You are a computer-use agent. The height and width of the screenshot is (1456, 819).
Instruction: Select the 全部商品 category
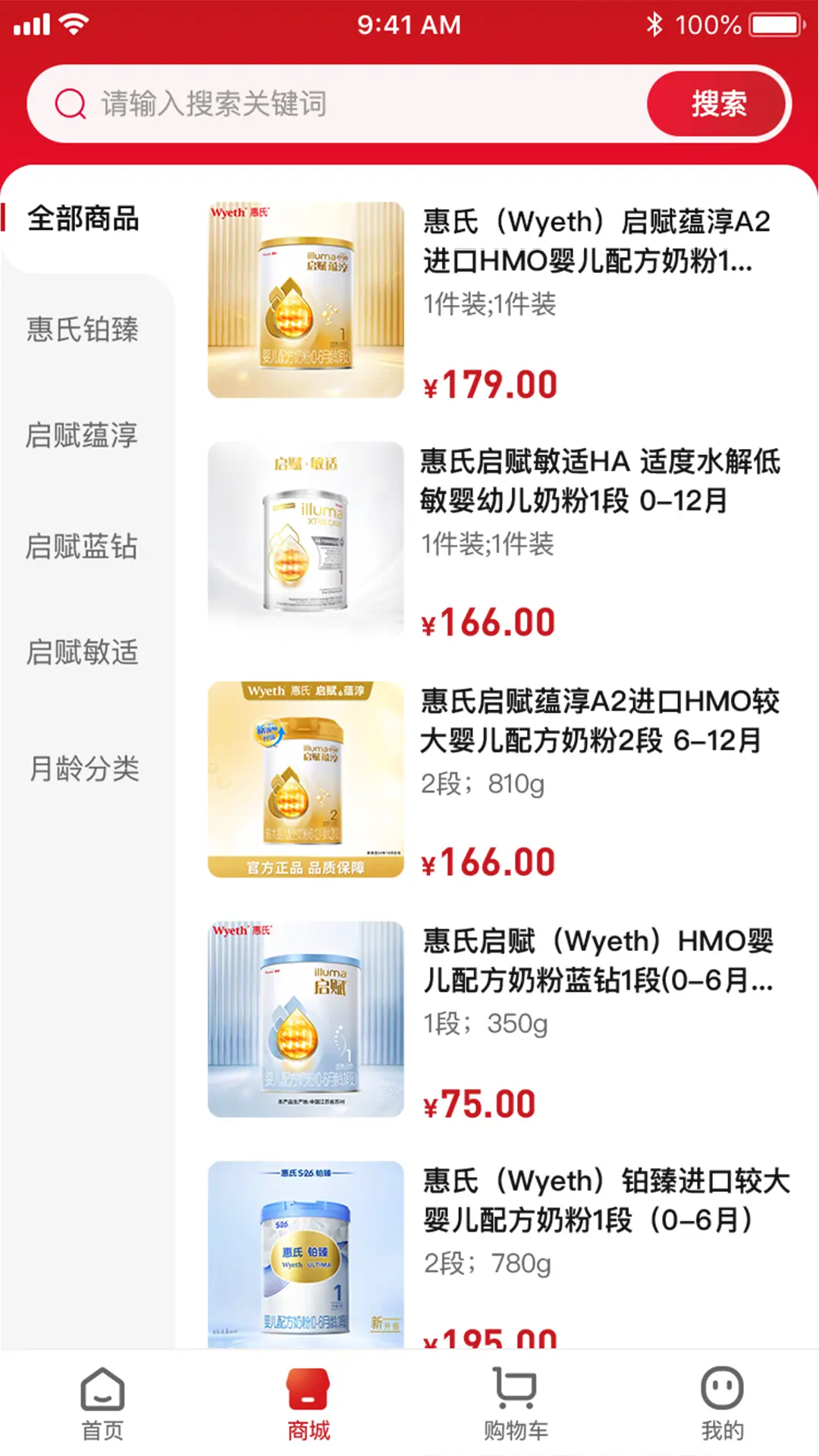(83, 219)
